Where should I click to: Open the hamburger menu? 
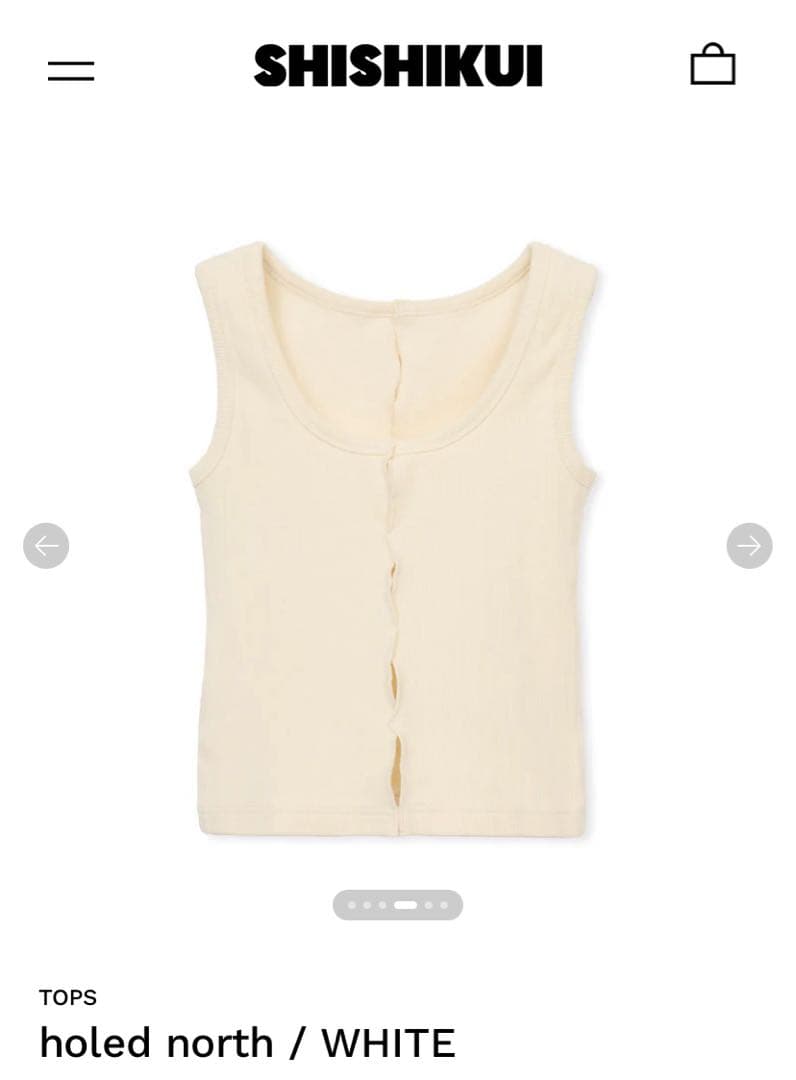click(x=71, y=70)
